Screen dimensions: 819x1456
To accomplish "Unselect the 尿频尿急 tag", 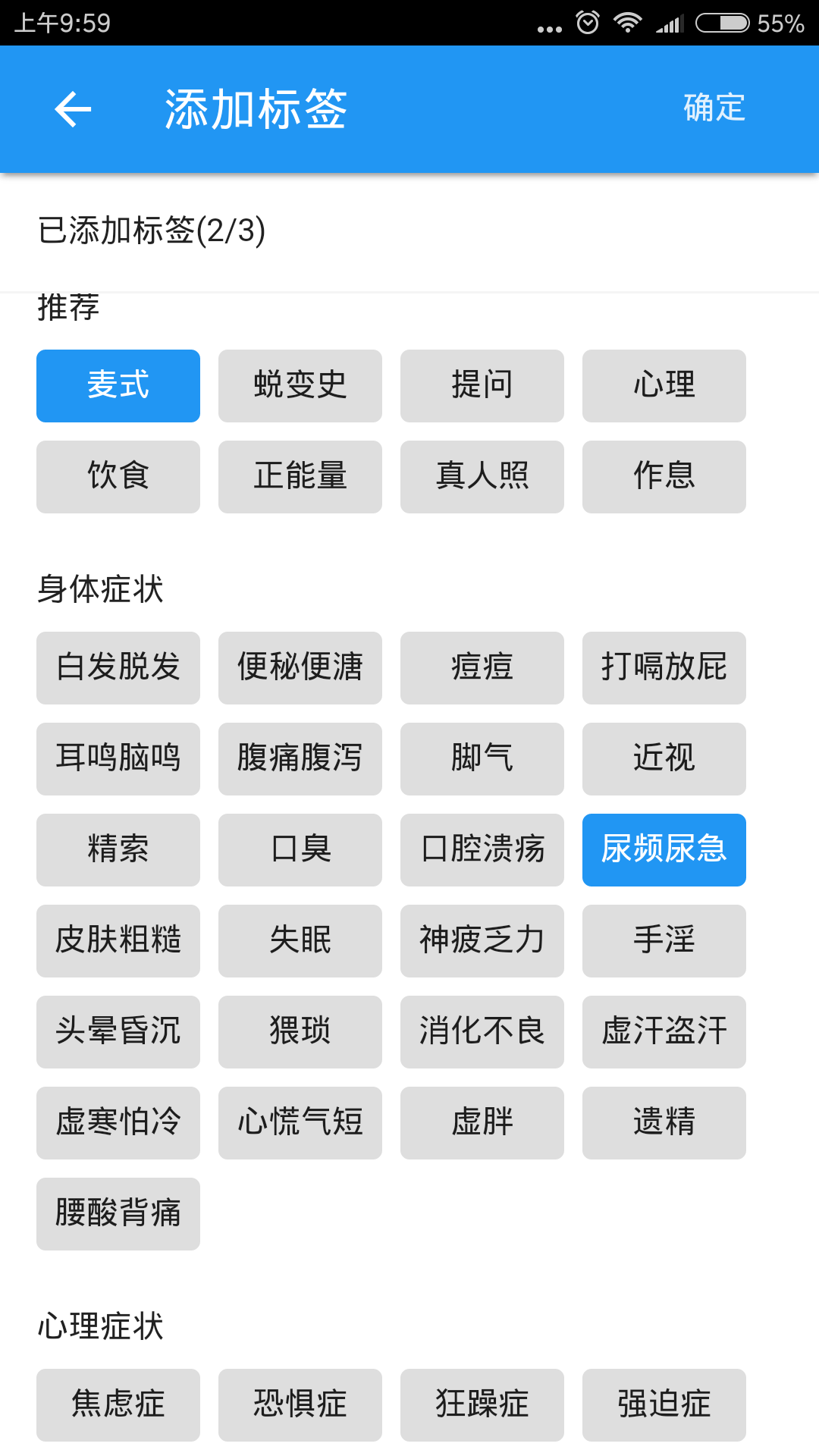I will pos(664,849).
